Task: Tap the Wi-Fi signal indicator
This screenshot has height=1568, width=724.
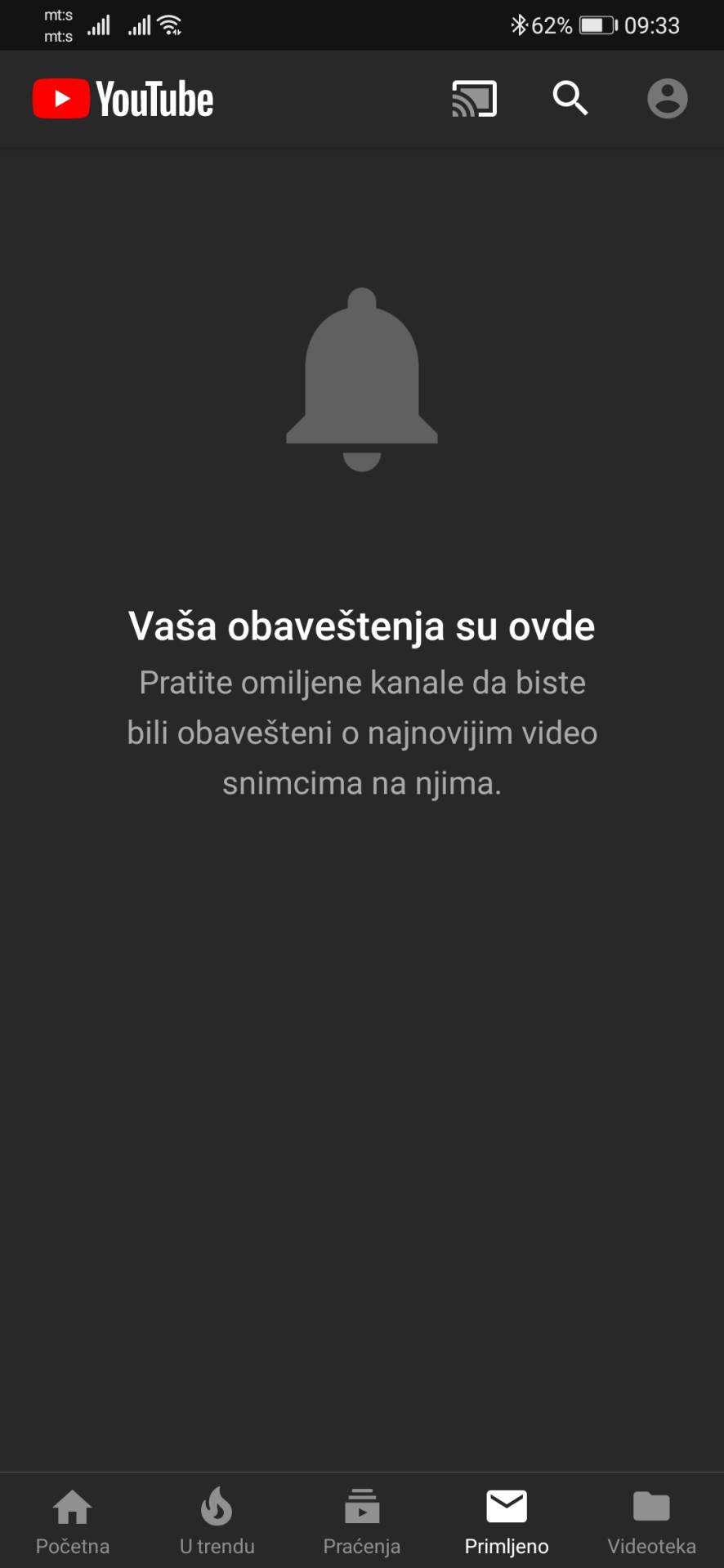Action: [x=169, y=24]
